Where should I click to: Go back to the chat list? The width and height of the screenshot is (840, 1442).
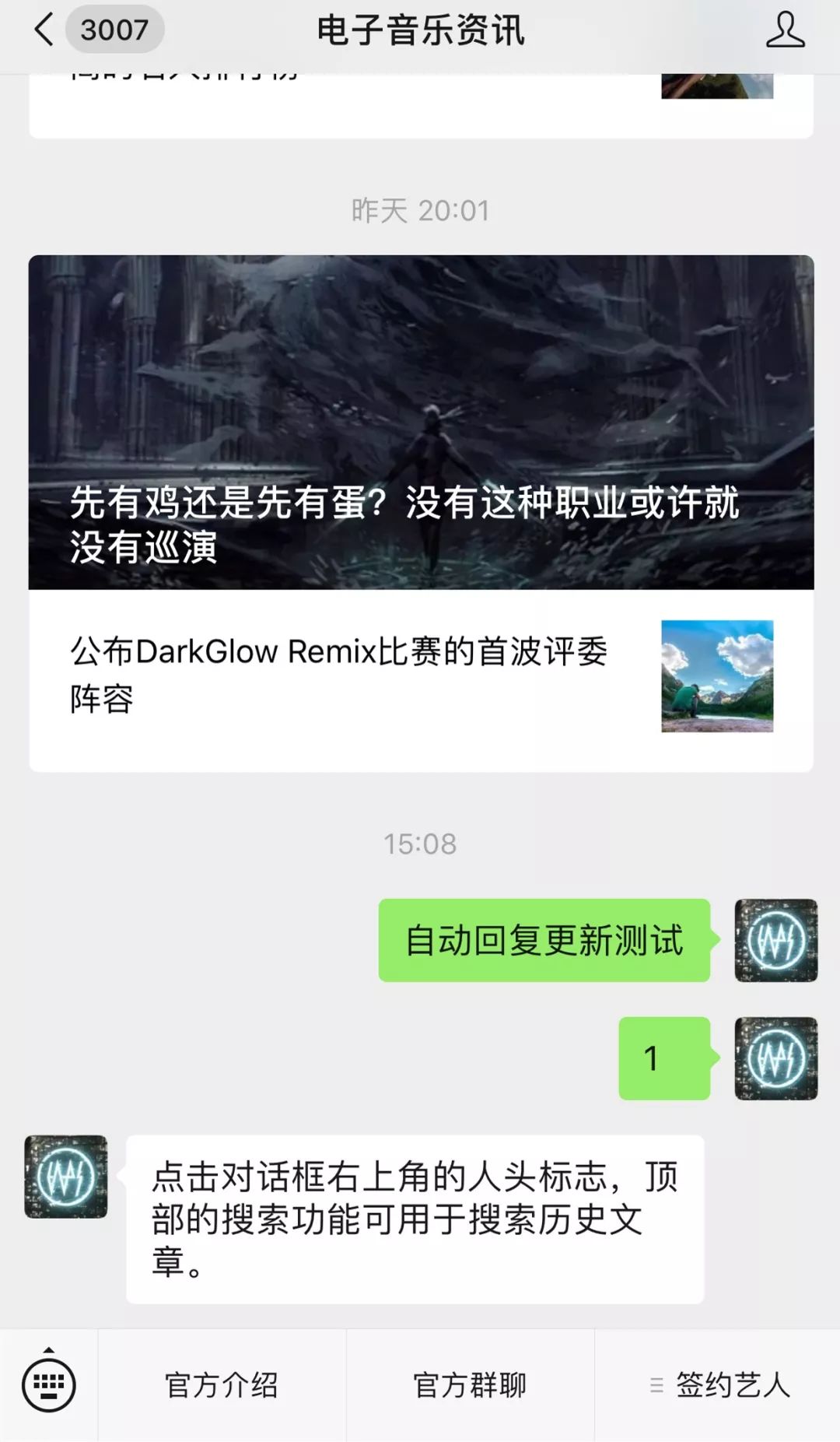[45, 30]
